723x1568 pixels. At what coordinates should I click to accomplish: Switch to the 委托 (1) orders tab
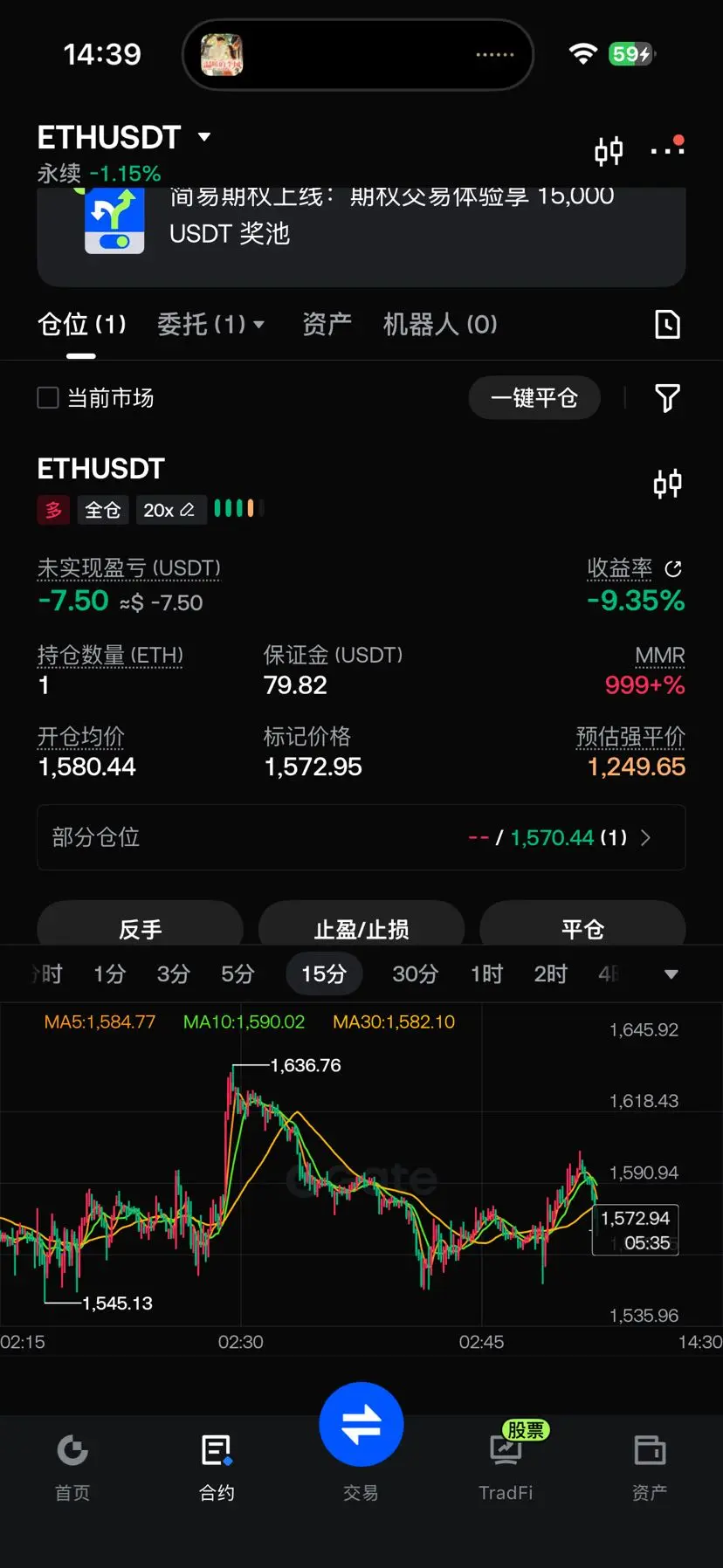tap(210, 325)
